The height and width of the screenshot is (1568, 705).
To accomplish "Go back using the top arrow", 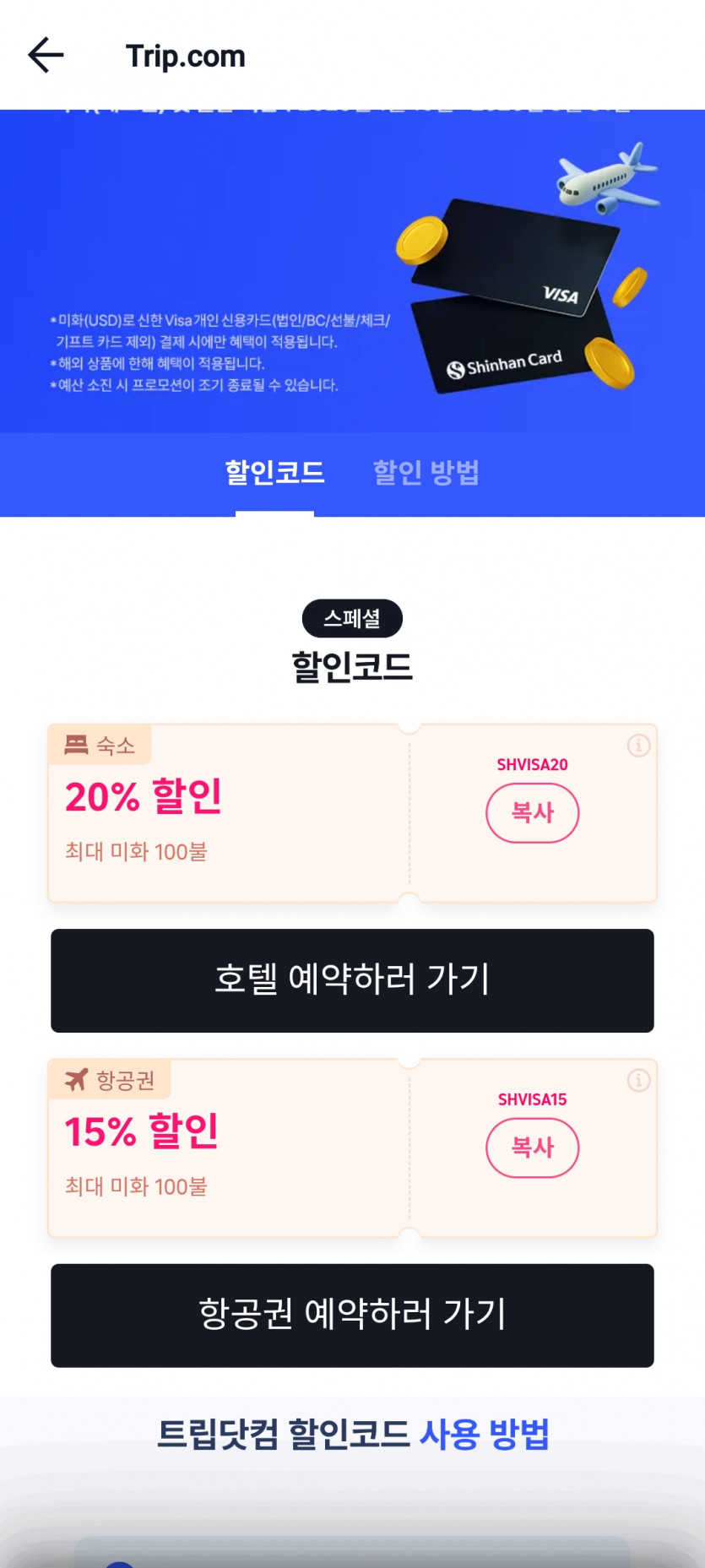I will pos(46,56).
